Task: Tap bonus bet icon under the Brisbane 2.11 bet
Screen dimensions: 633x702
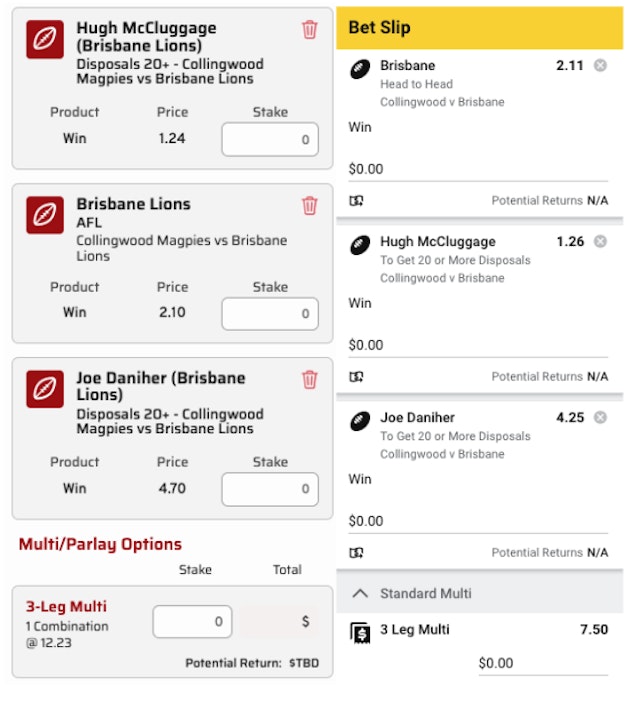Action: click(356, 201)
